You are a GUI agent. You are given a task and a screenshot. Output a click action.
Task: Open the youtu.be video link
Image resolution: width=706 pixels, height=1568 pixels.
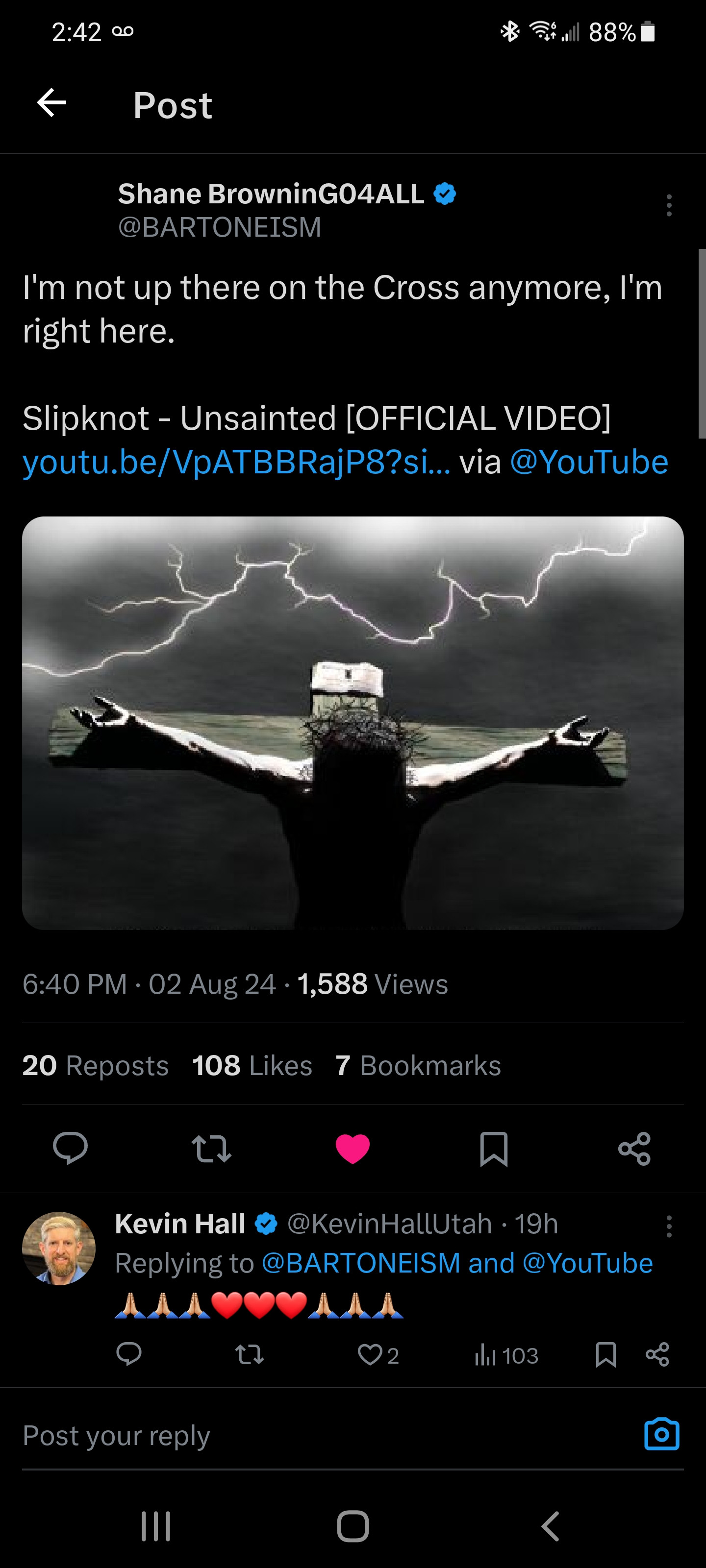point(236,463)
